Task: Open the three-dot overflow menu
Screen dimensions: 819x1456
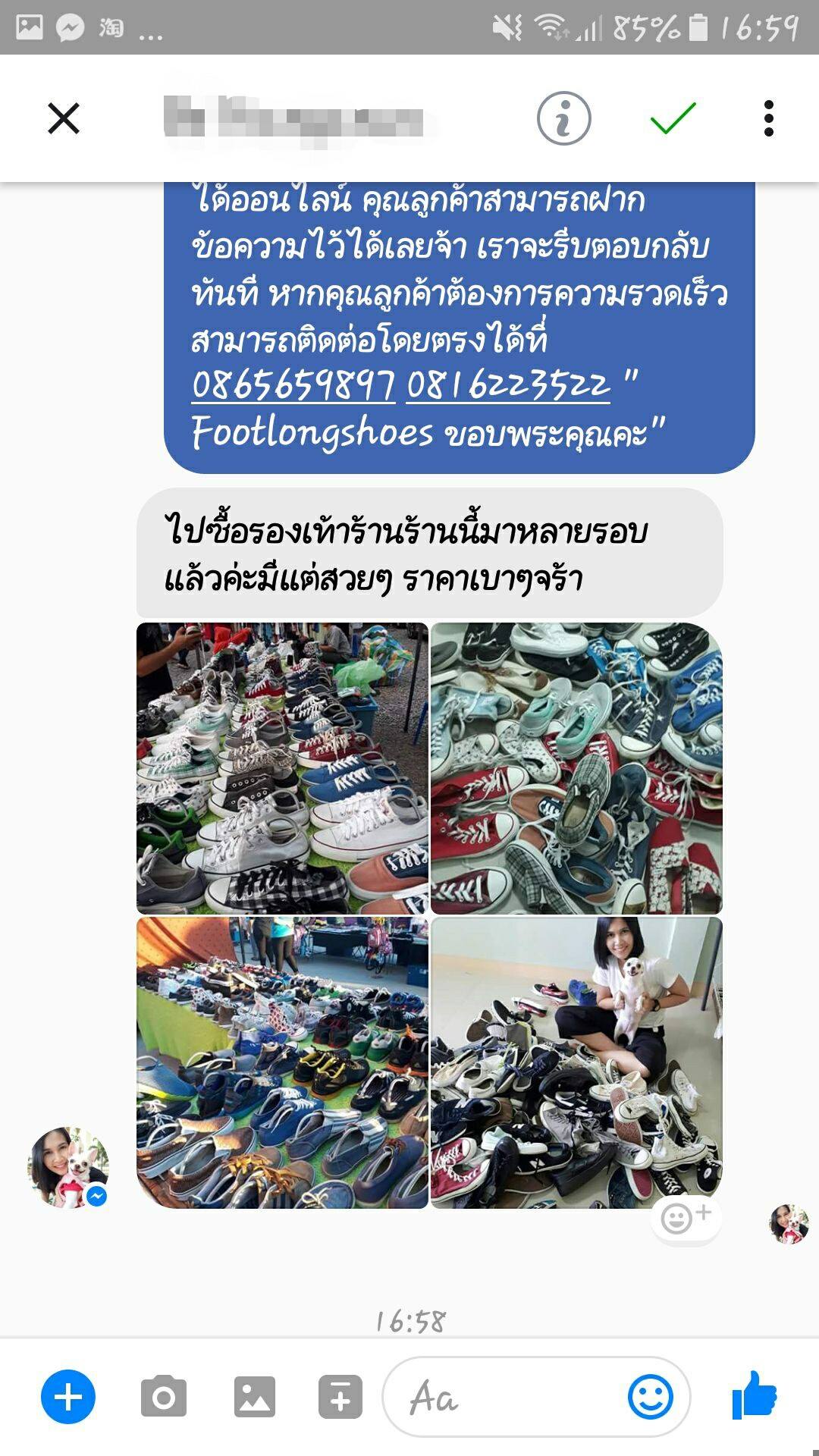Action: [769, 119]
